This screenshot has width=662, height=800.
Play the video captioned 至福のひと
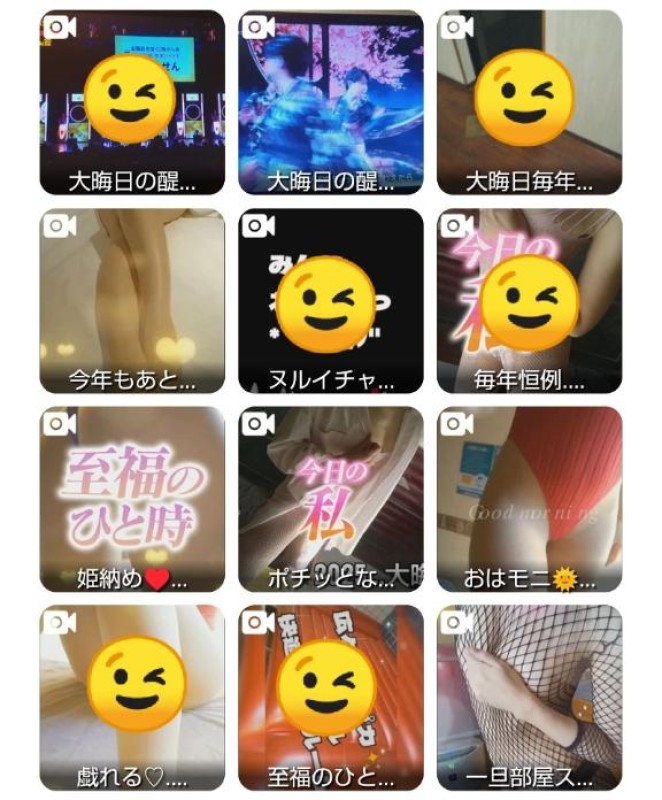330,696
